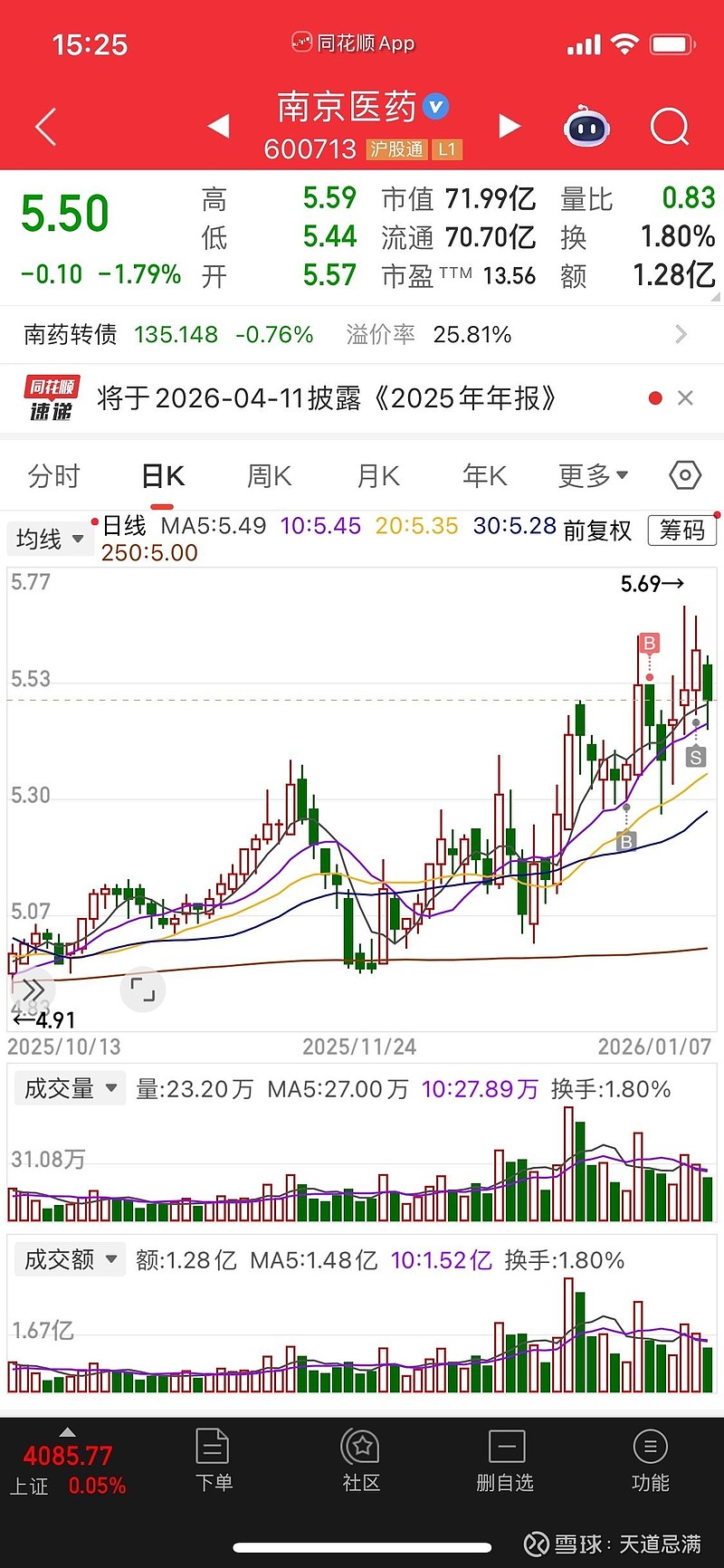
Task: Expand the 更多 chart periods dropdown
Action: click(593, 476)
